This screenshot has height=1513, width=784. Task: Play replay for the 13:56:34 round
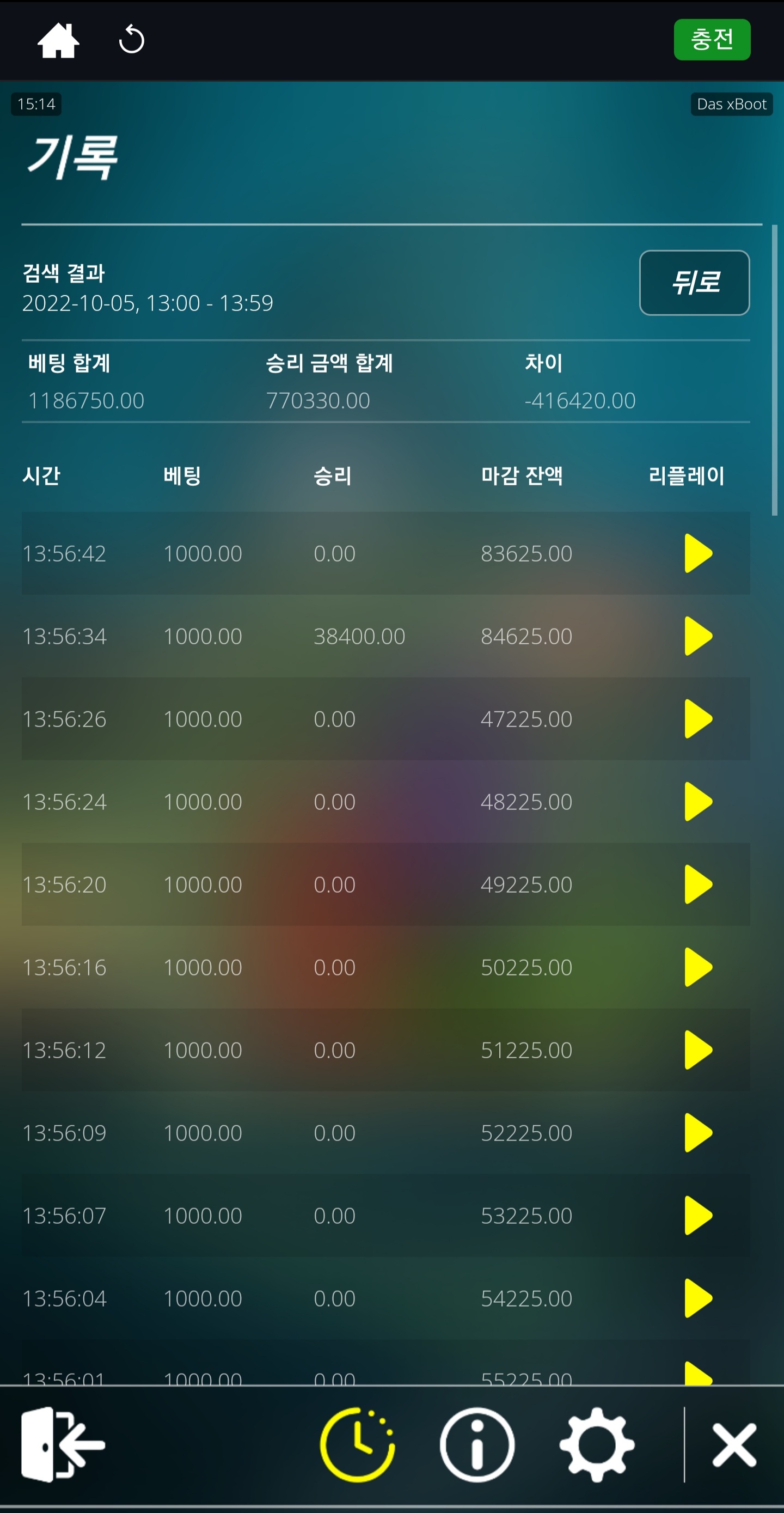699,636
